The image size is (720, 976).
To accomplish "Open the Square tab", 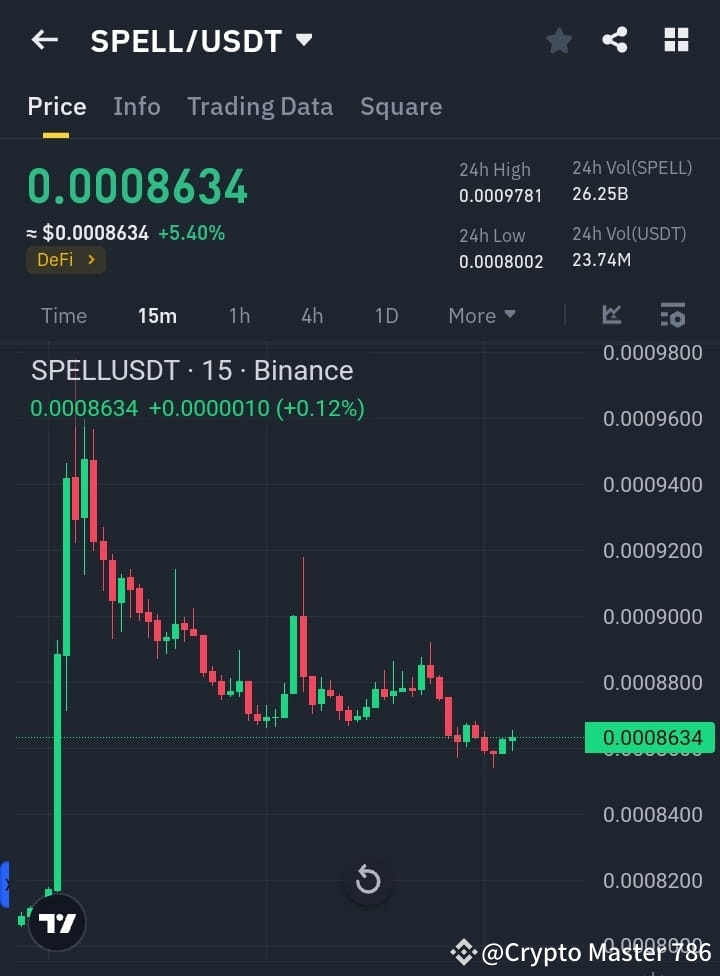I will (x=401, y=106).
